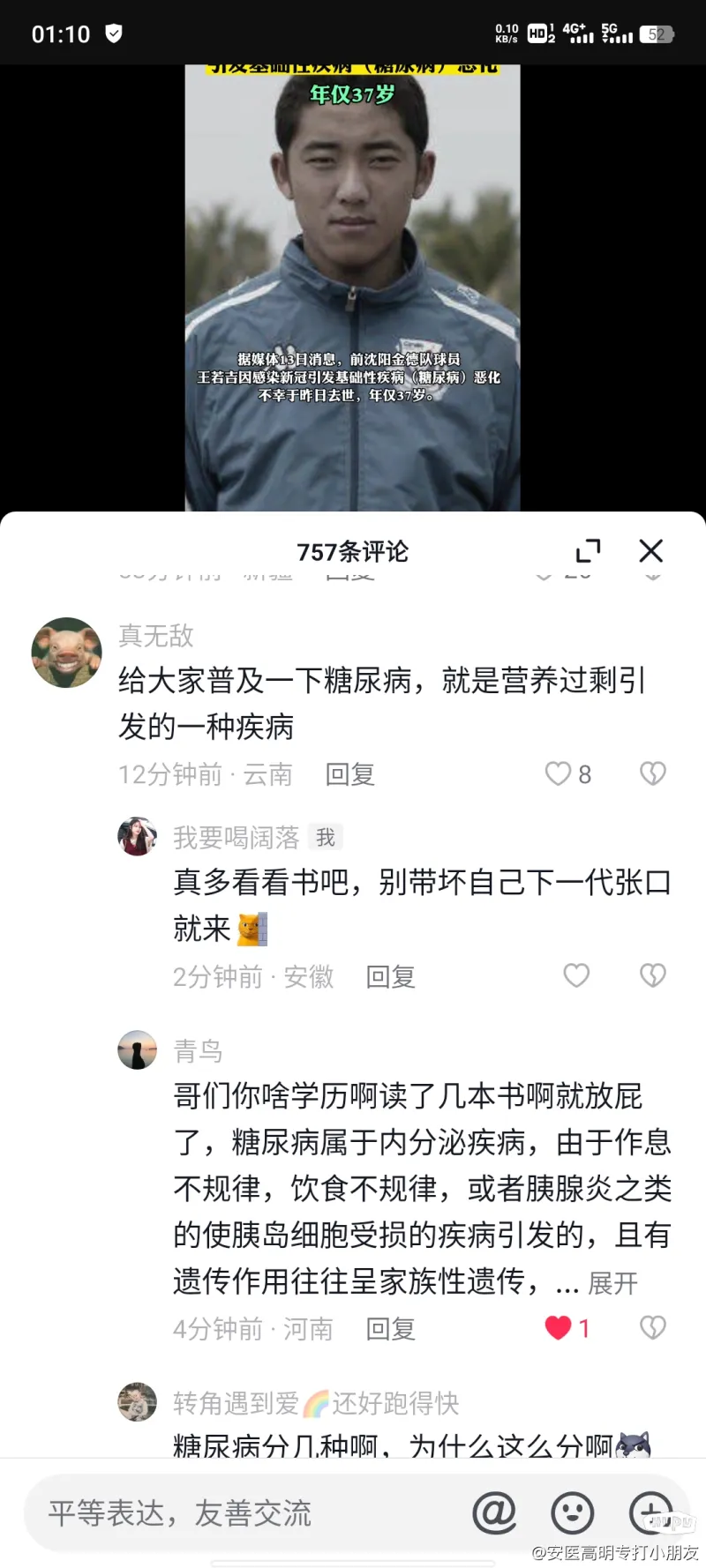Screen dimensions: 706x1568
Task: Expand 青鸟's full comment with 展开
Action: [612, 1283]
